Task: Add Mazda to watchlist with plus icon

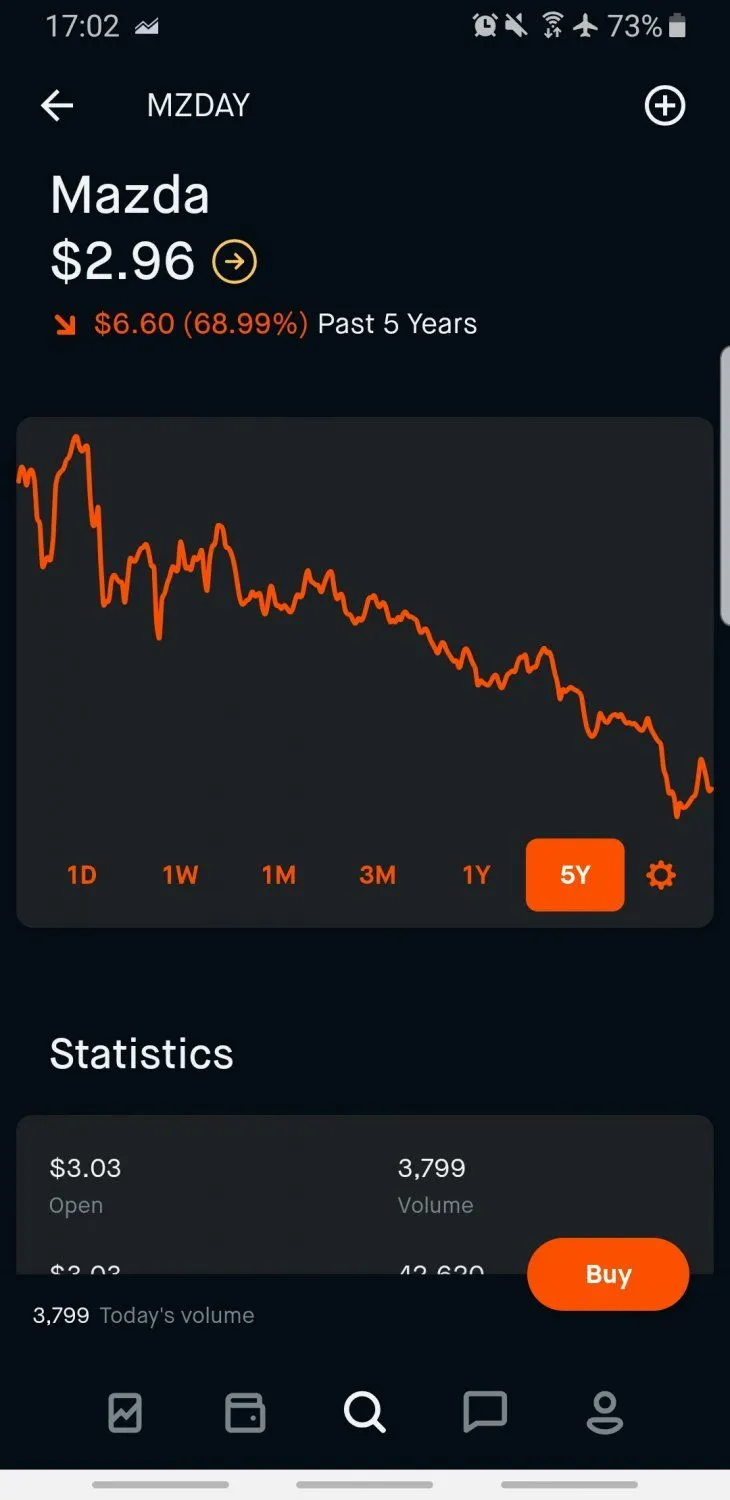Action: pyautogui.click(x=665, y=106)
